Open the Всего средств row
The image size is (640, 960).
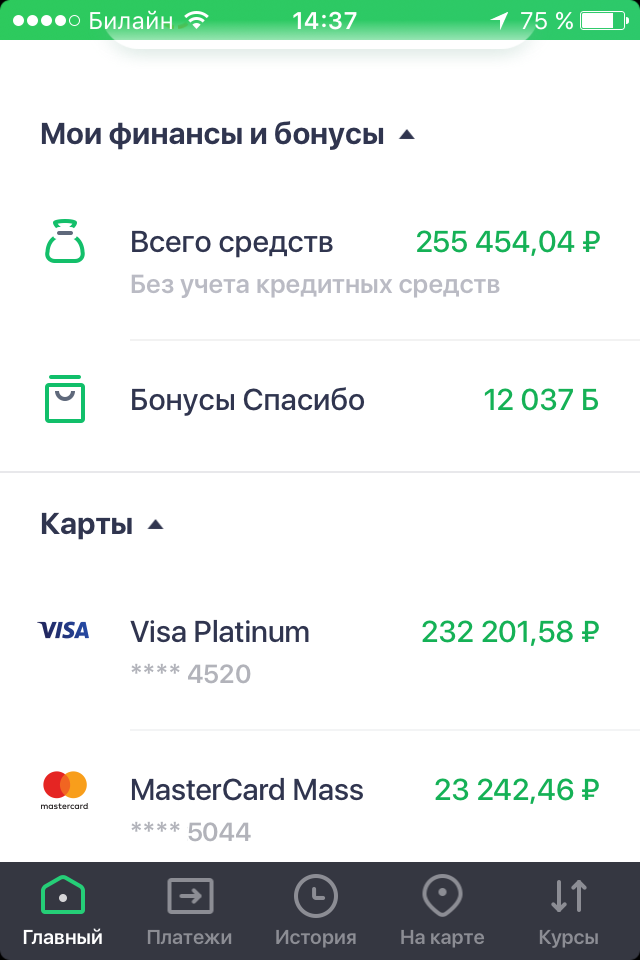tap(320, 260)
